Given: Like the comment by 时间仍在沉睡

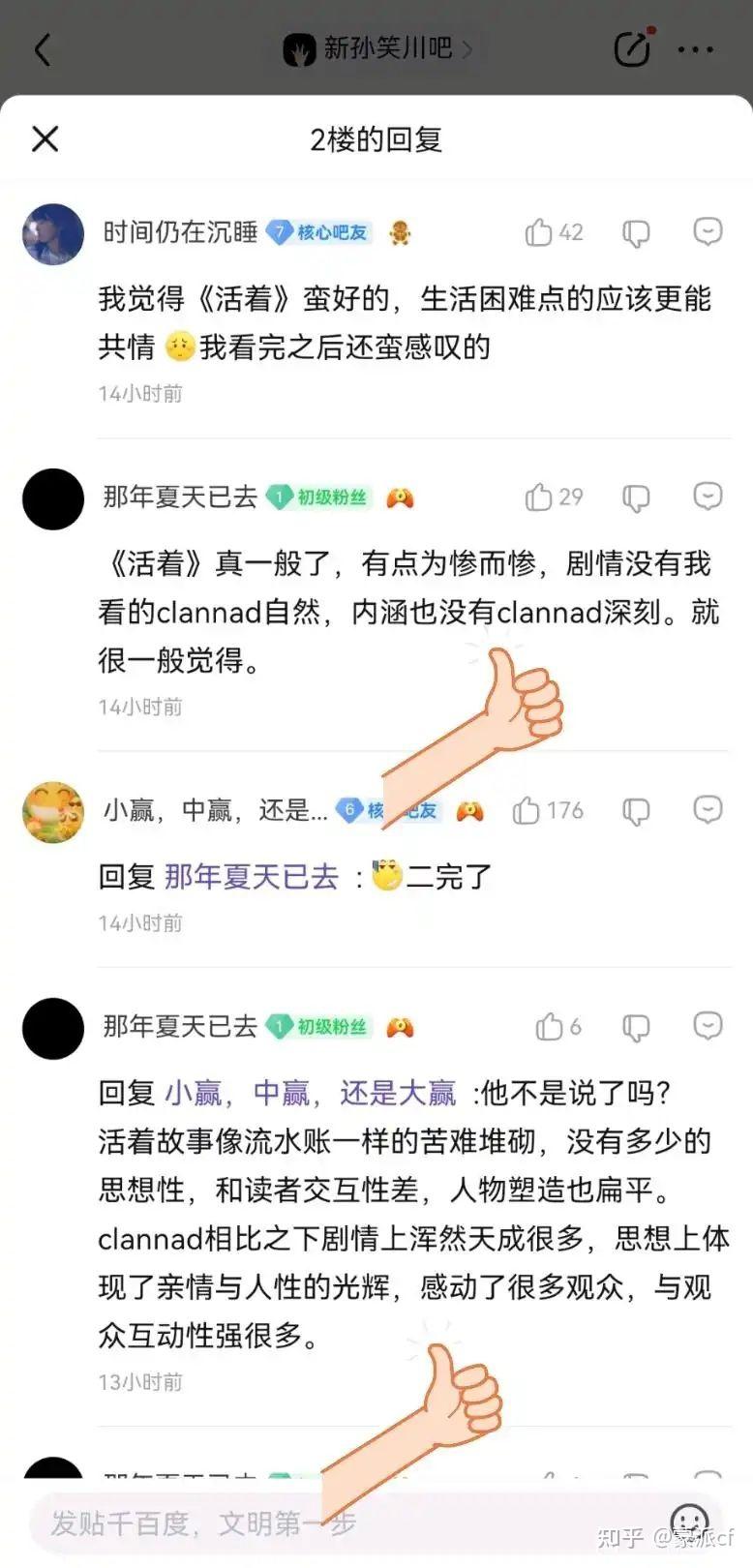Looking at the screenshot, I should [x=554, y=232].
